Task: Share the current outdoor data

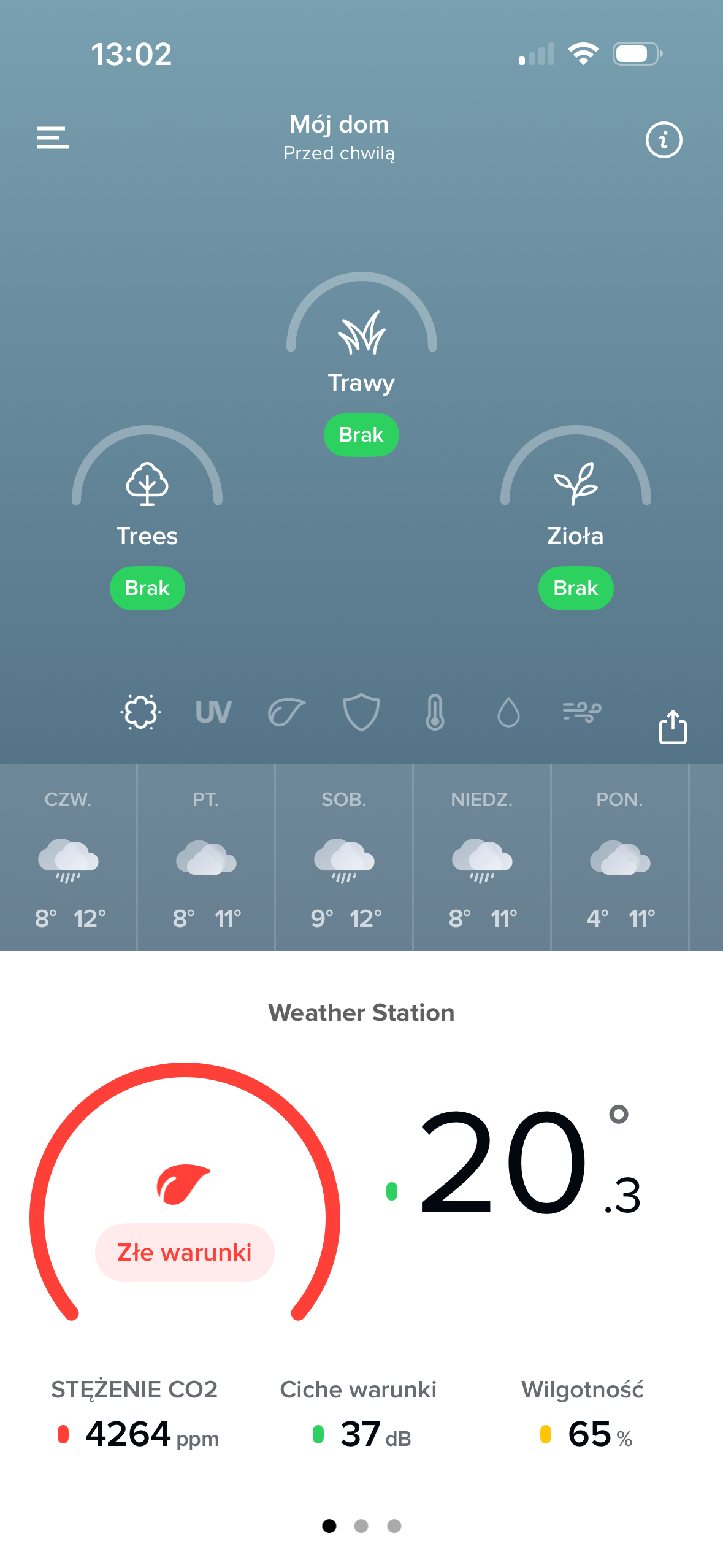Action: pos(672,727)
